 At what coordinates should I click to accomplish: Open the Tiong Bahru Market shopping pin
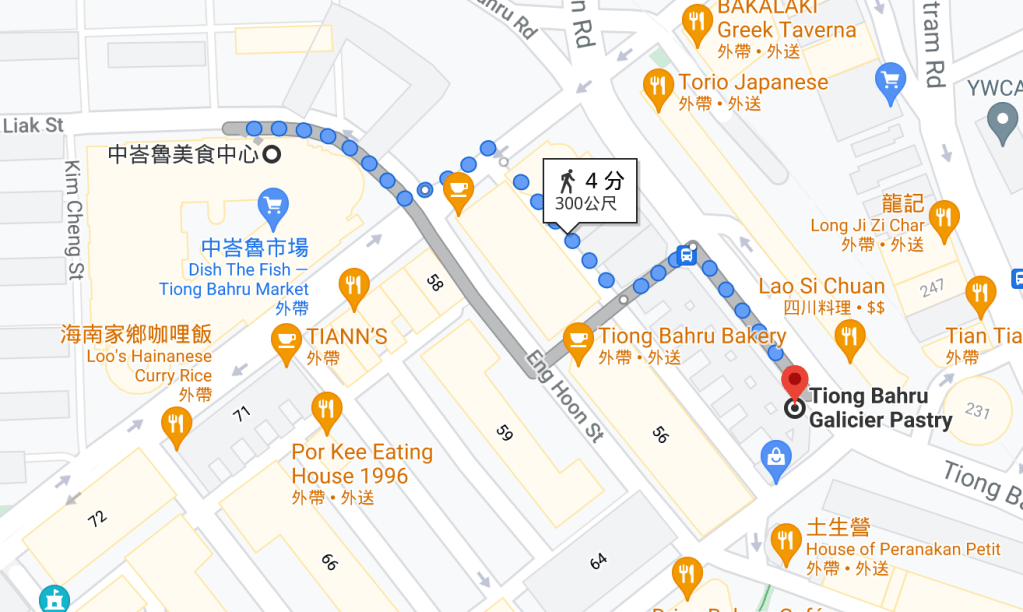(273, 207)
